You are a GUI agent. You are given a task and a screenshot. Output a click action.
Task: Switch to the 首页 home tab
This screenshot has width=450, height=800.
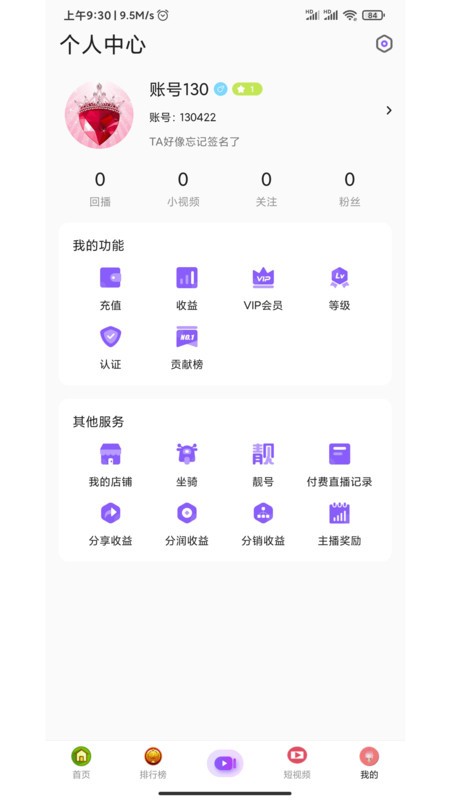pos(81,763)
